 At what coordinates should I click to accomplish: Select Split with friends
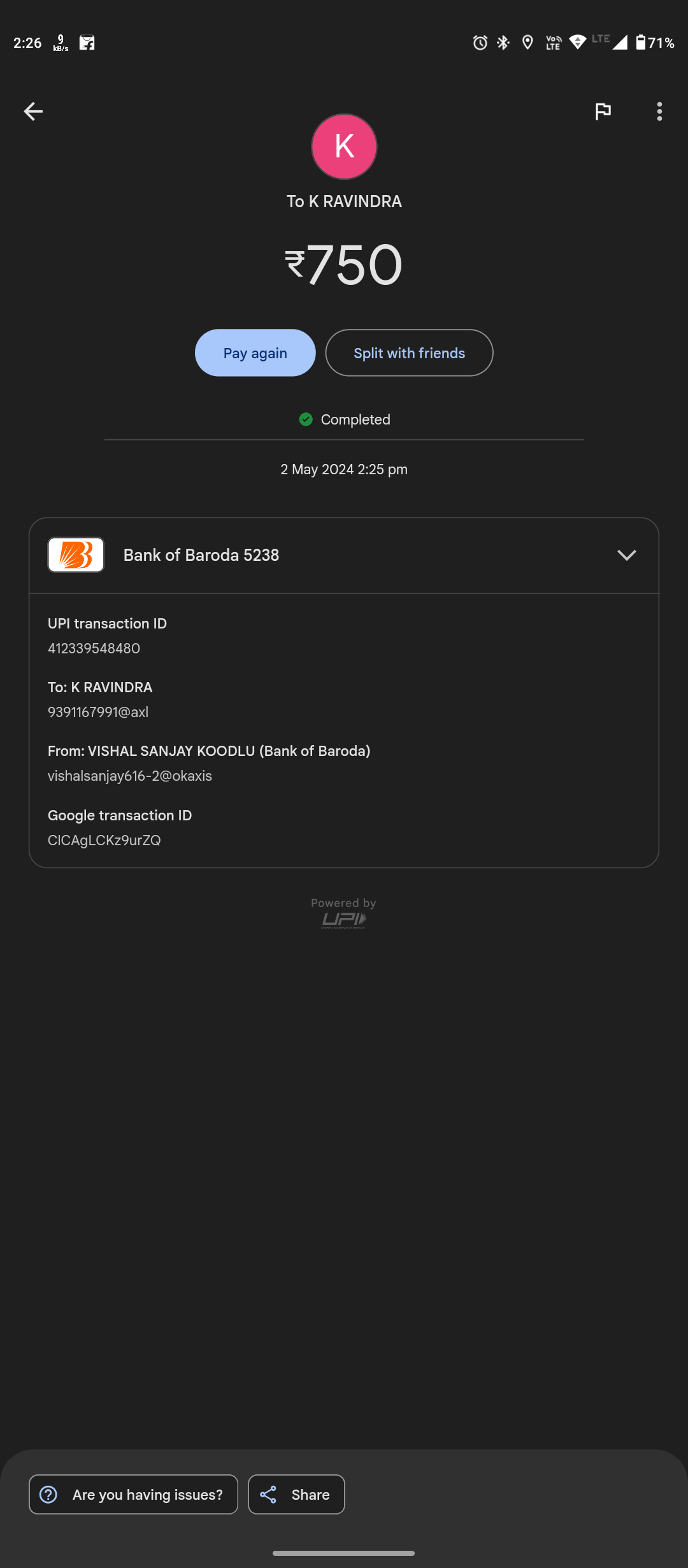click(x=409, y=353)
